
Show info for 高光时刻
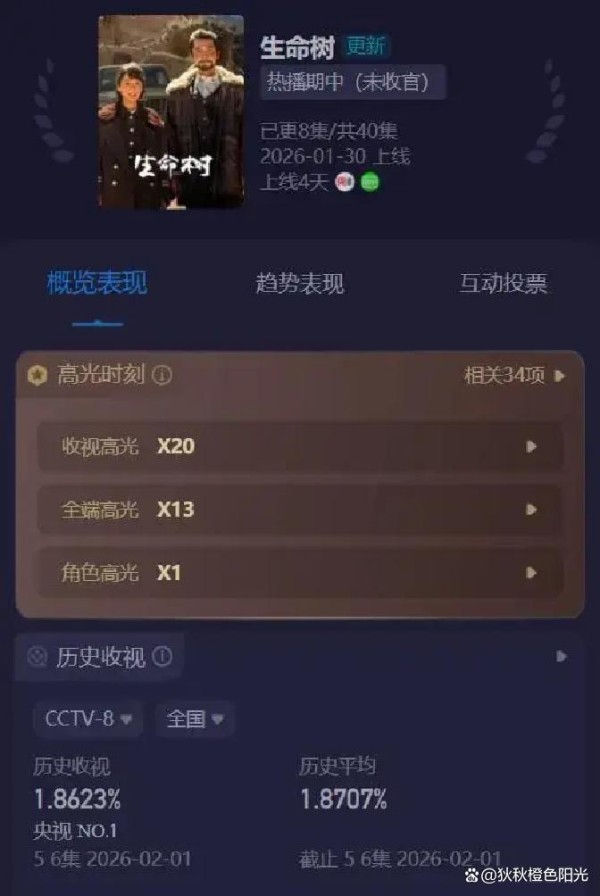[161, 376]
